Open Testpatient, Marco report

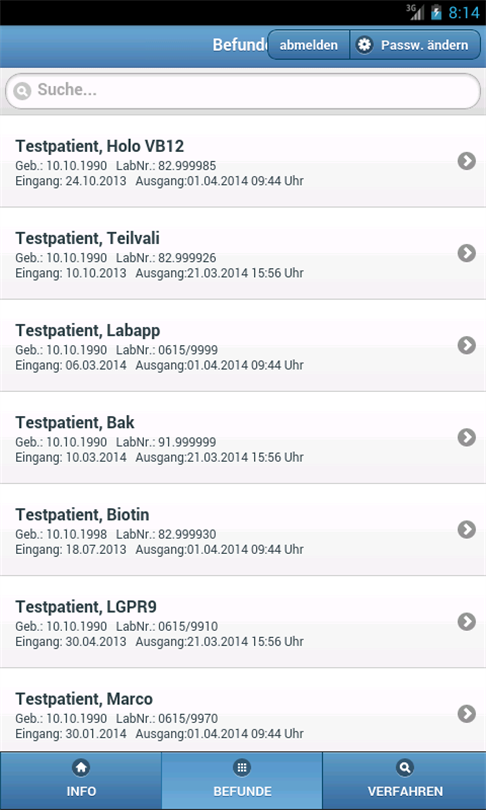pos(243,710)
